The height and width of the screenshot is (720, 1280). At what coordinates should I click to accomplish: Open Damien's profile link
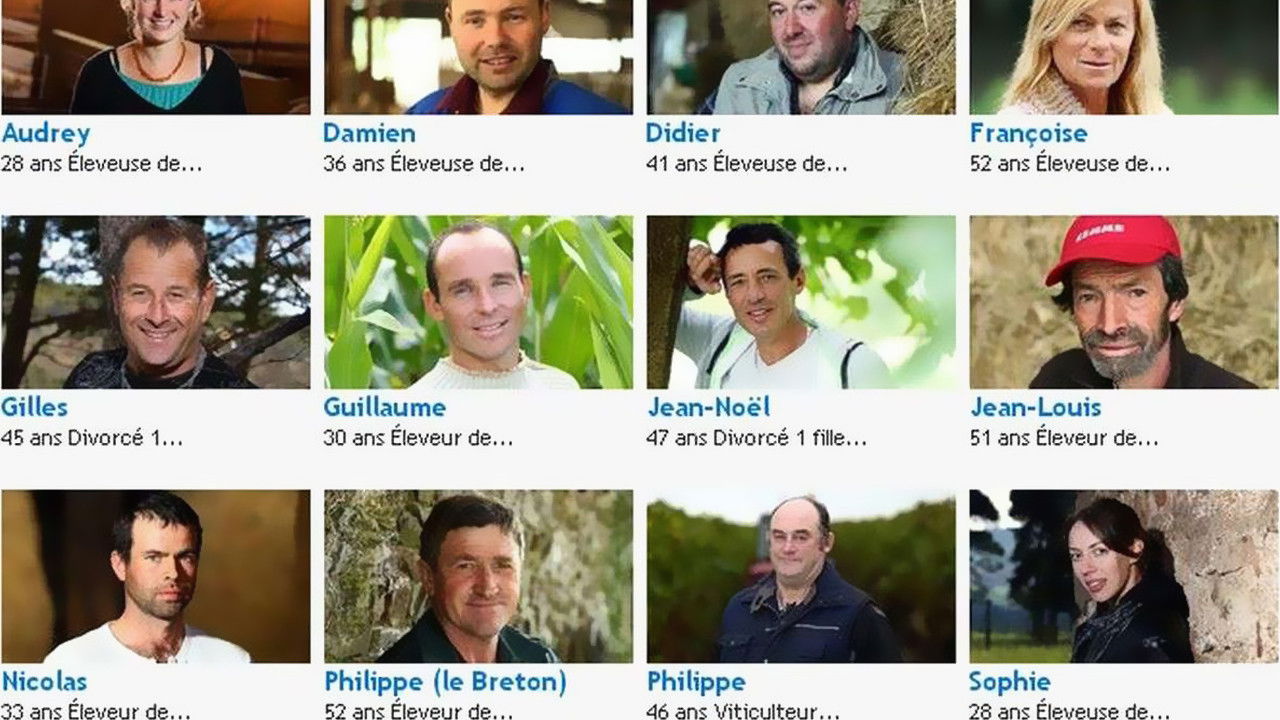369,133
